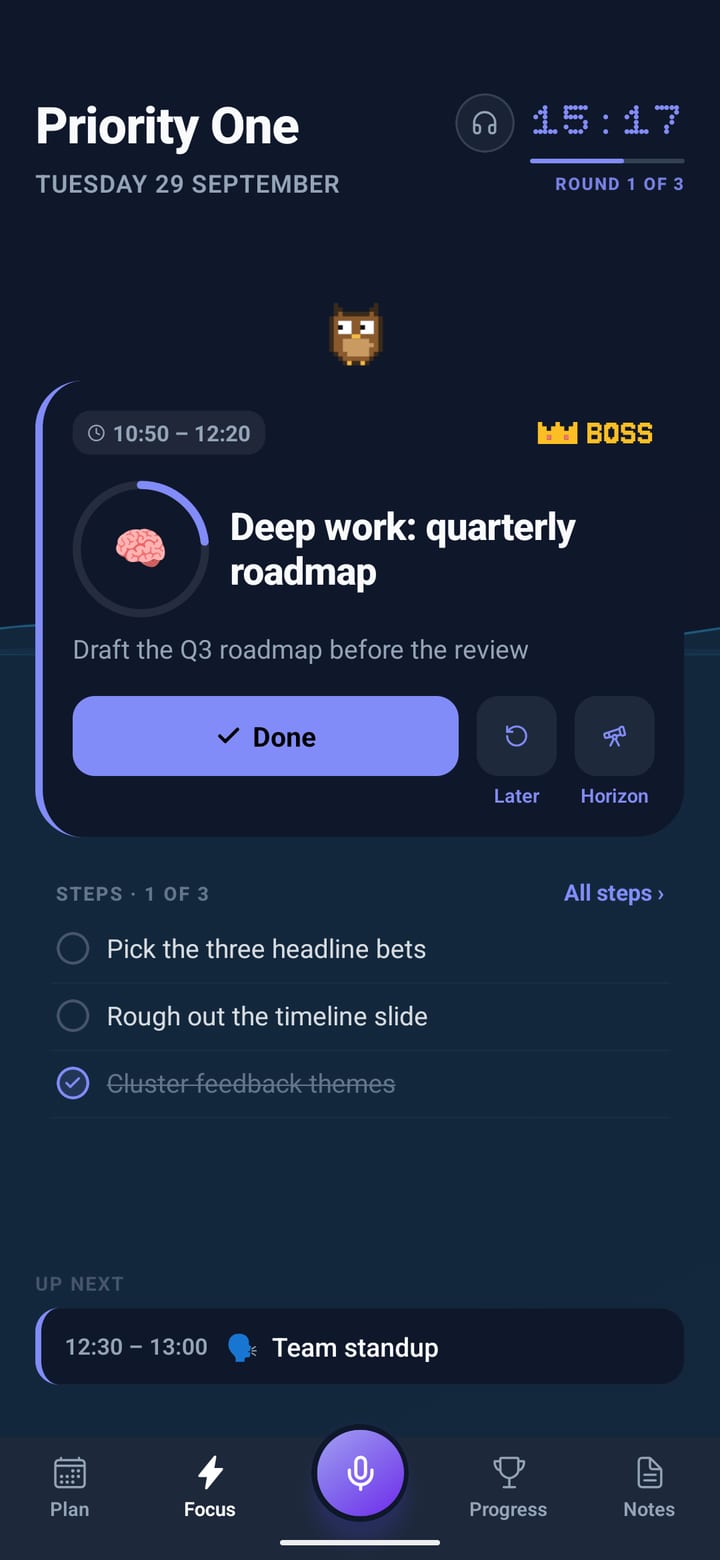
Task: Mark the quarterly roadmap task Done
Action: point(265,736)
